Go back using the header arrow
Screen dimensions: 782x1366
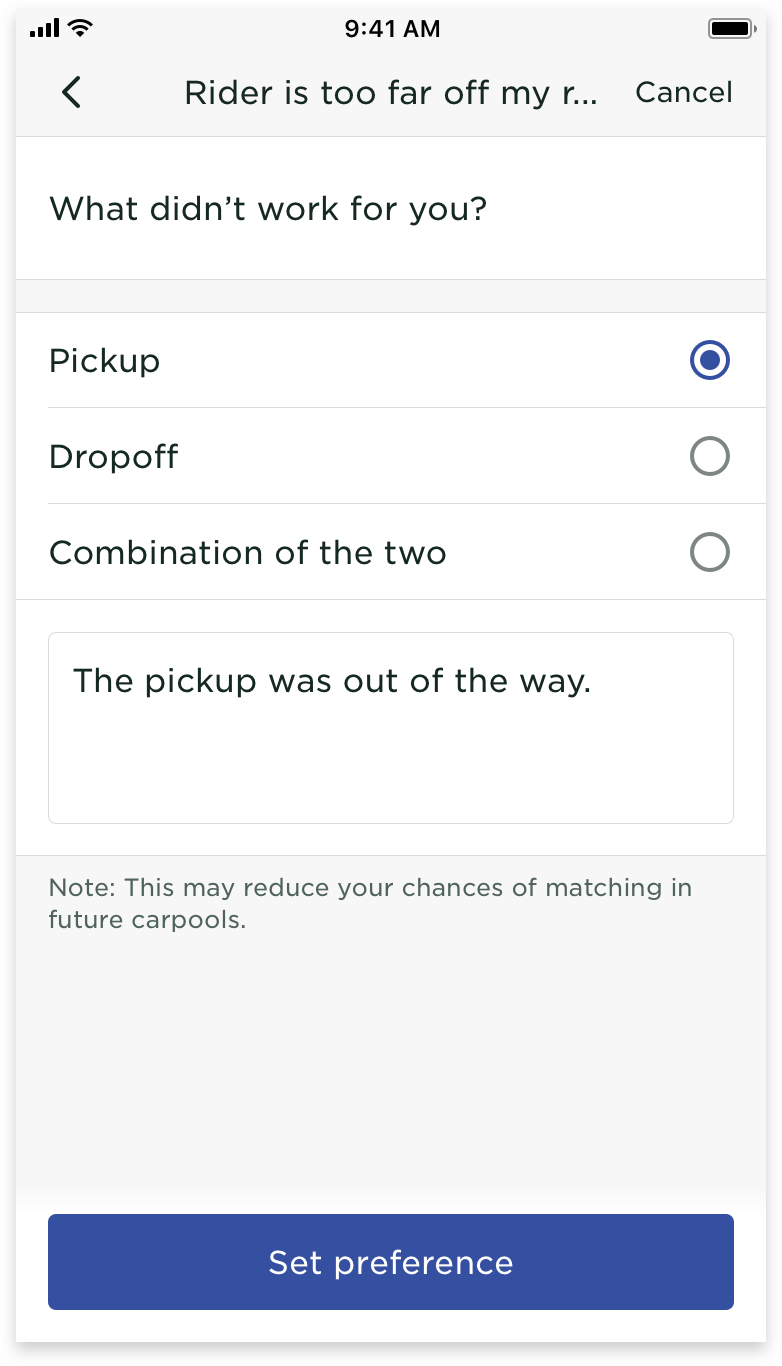pos(71,92)
